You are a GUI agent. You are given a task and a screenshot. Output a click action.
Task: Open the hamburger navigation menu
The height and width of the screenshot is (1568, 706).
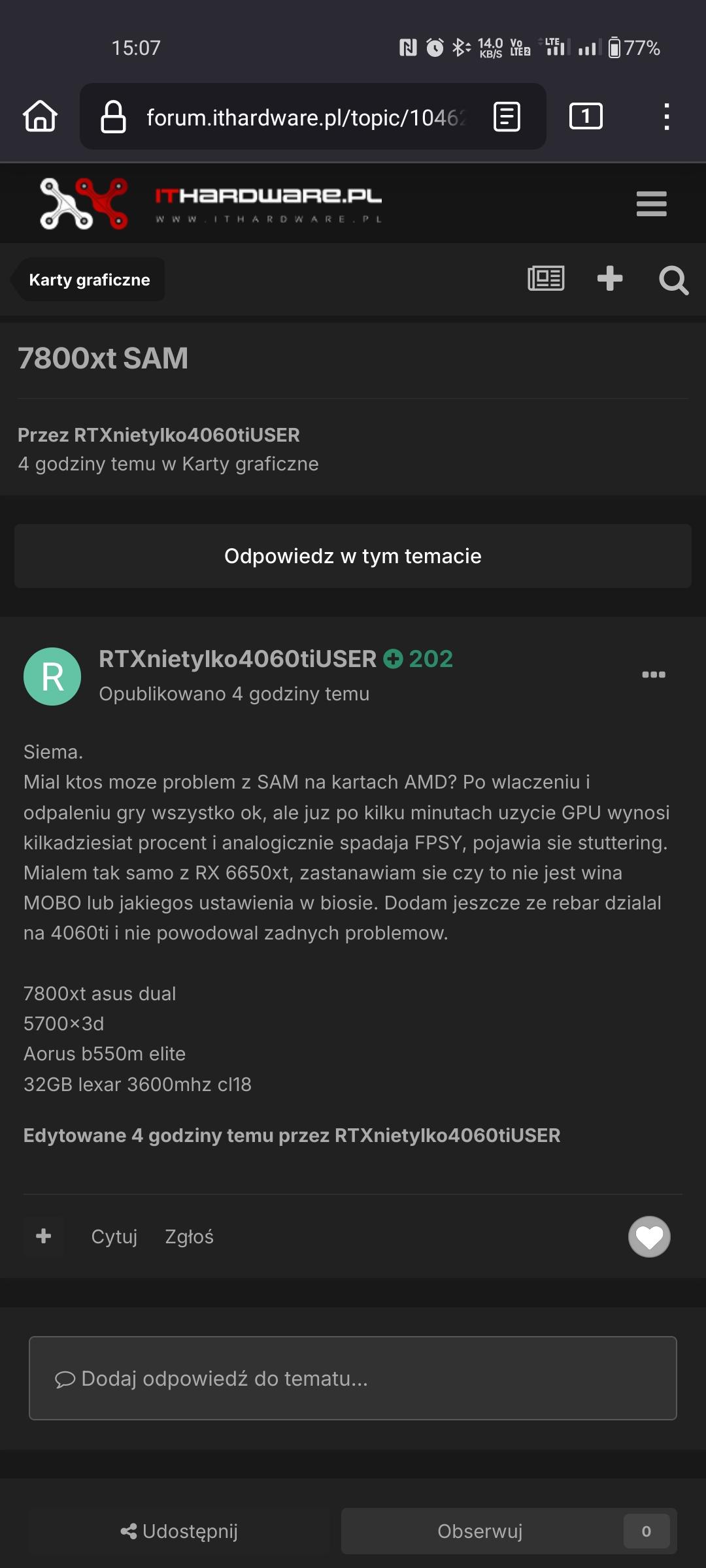coord(651,203)
